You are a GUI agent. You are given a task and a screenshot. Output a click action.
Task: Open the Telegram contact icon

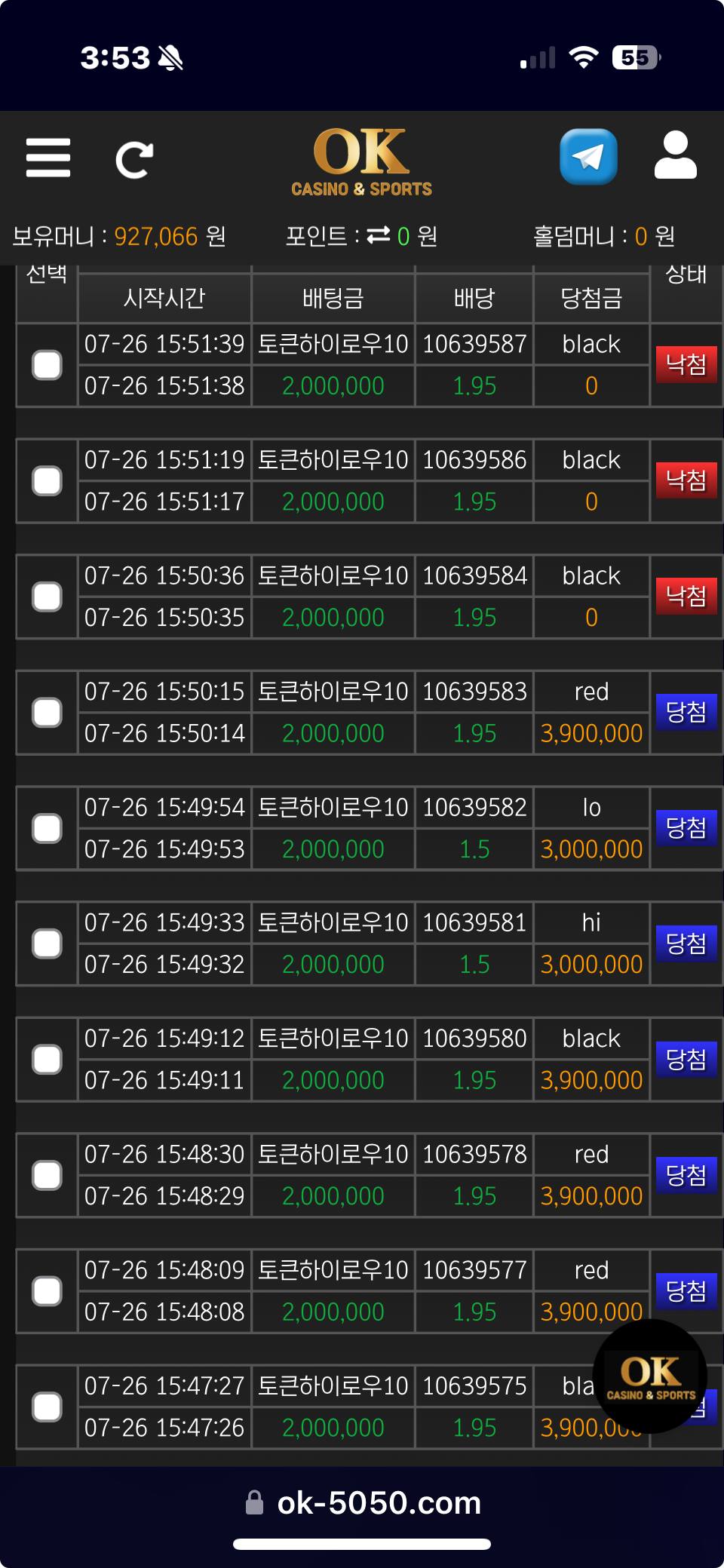588,157
